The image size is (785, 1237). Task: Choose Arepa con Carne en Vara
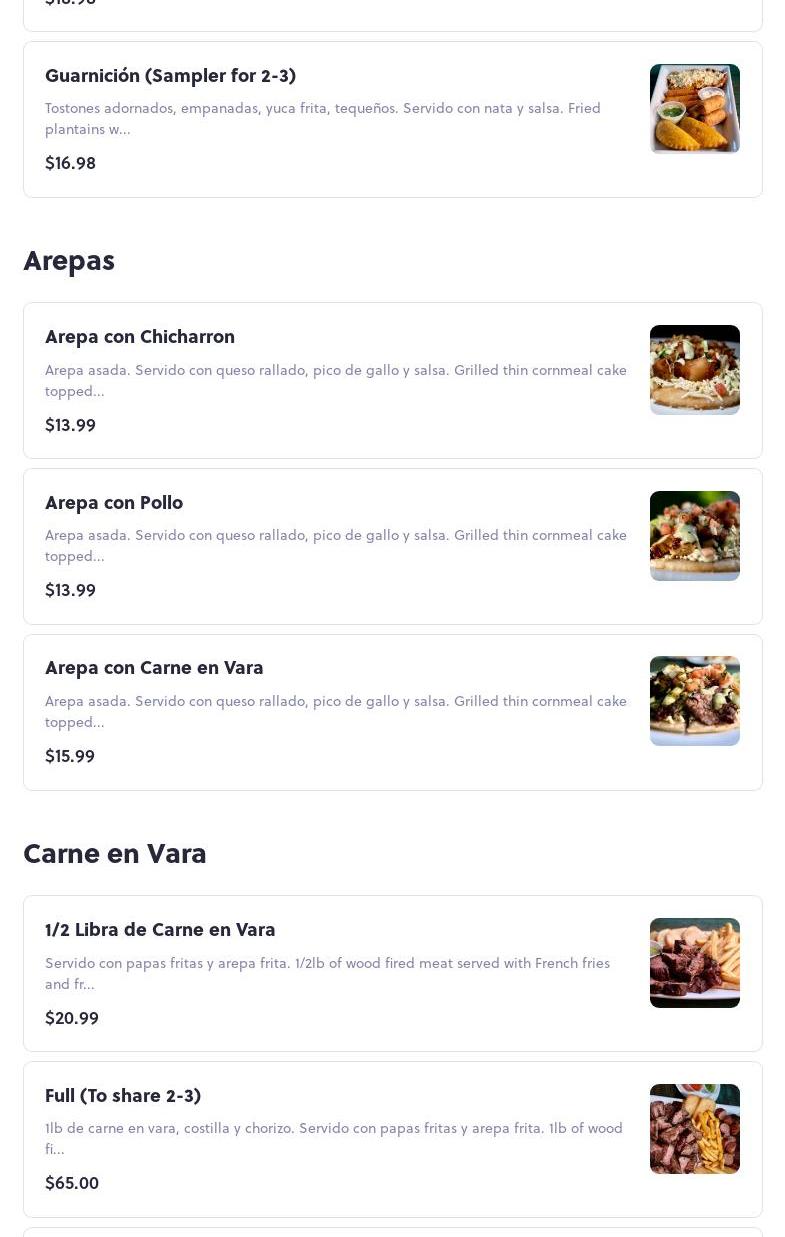(154, 668)
